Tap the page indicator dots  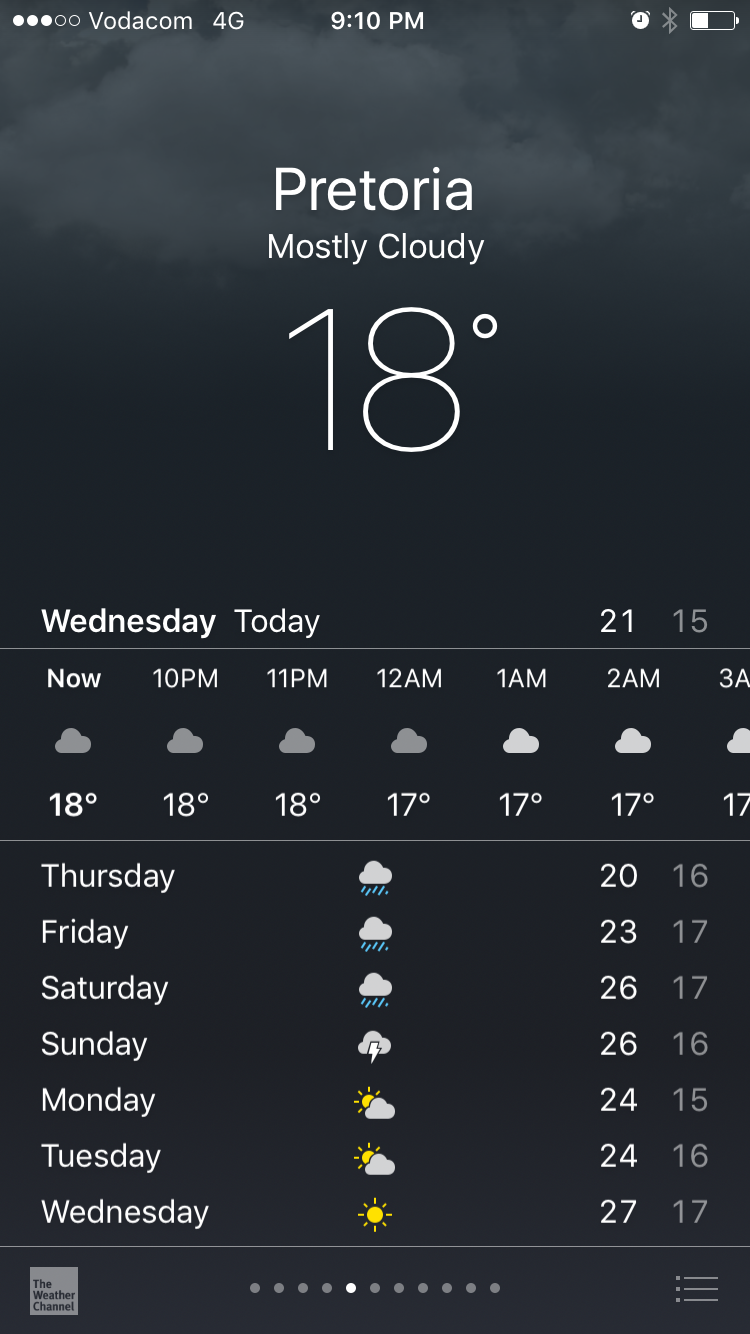tap(375, 1288)
